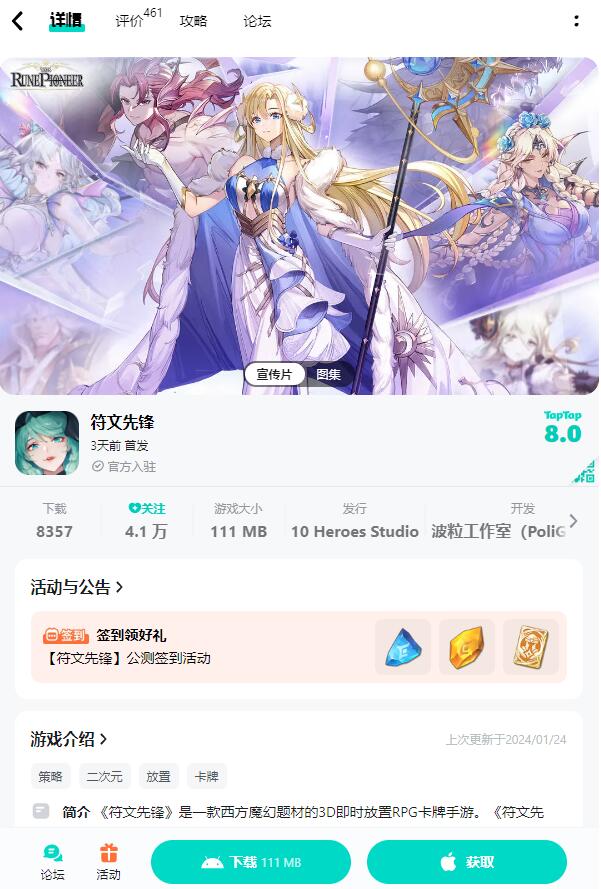Tap 关注 to follow the game
601x889 pixels.
(146, 509)
